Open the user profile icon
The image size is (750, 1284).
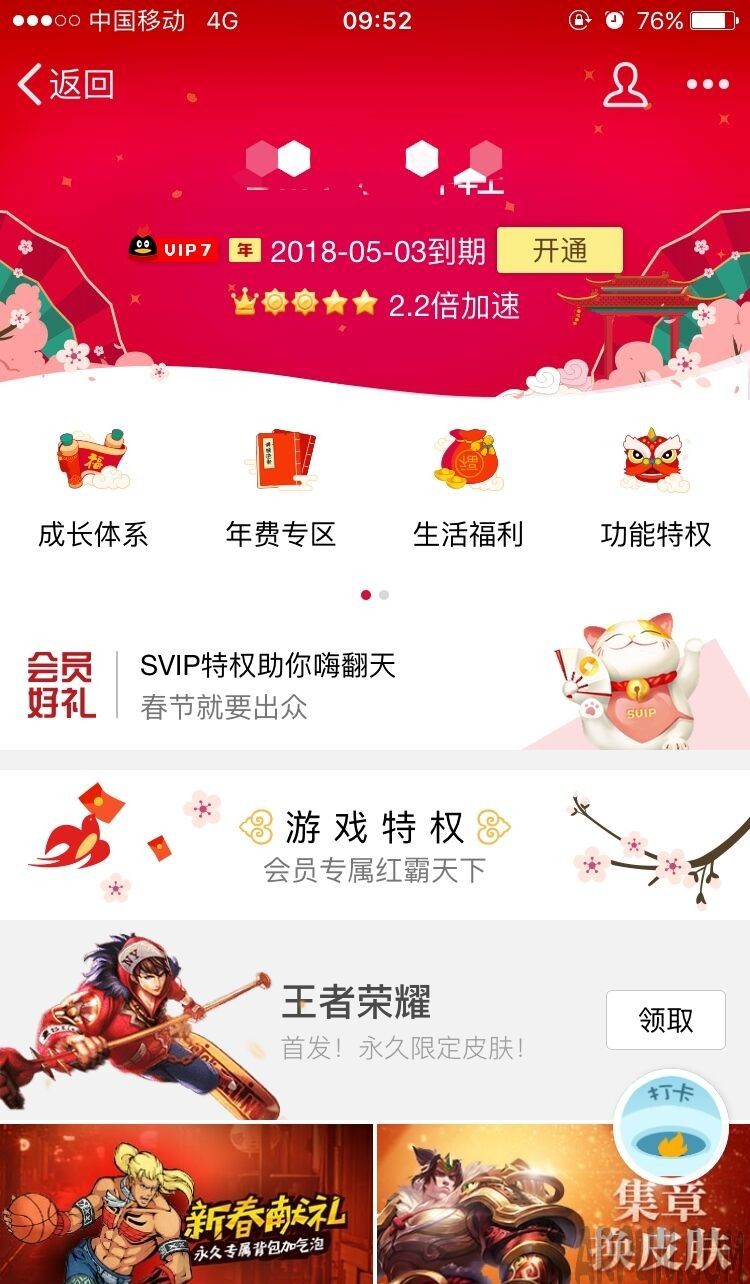(625, 85)
